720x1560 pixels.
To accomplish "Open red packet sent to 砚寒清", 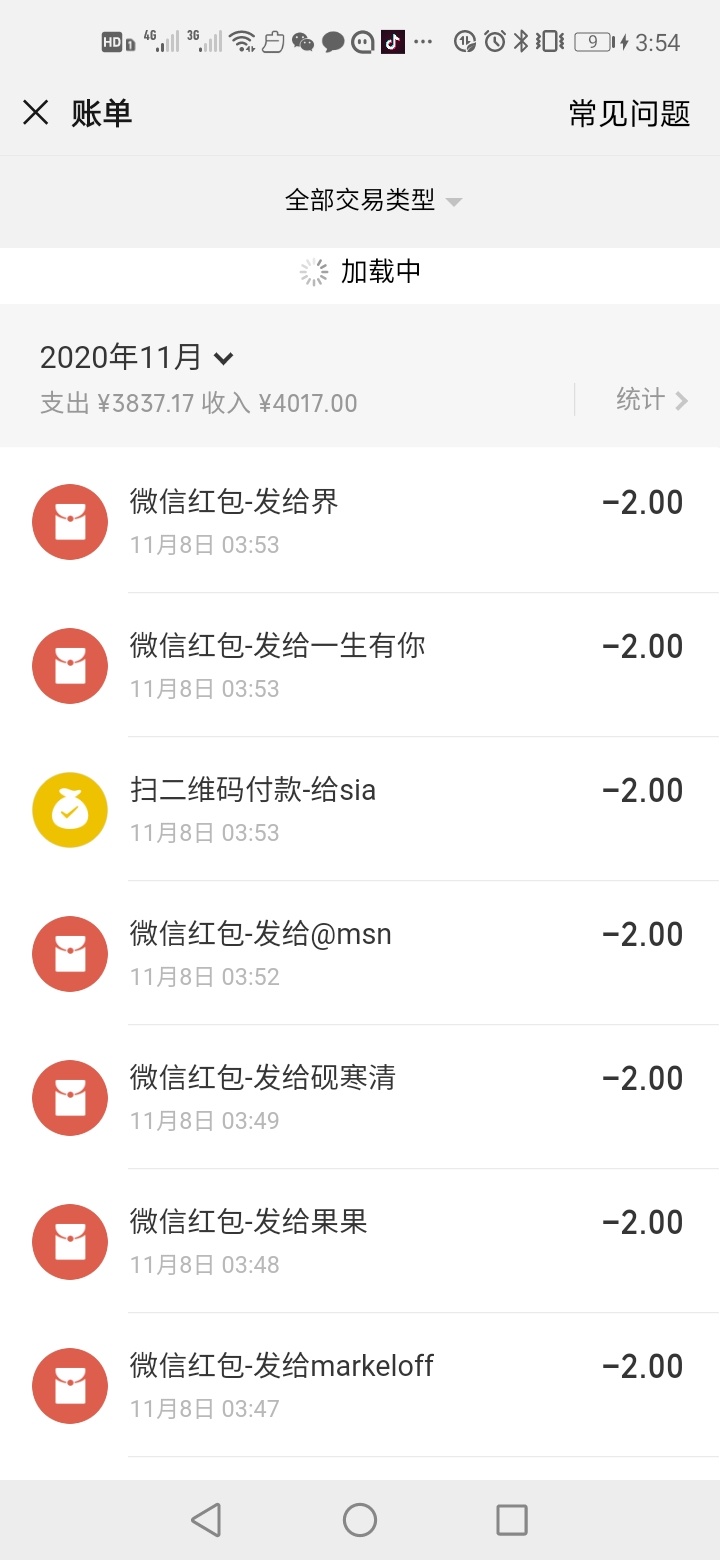I will click(x=360, y=1097).
